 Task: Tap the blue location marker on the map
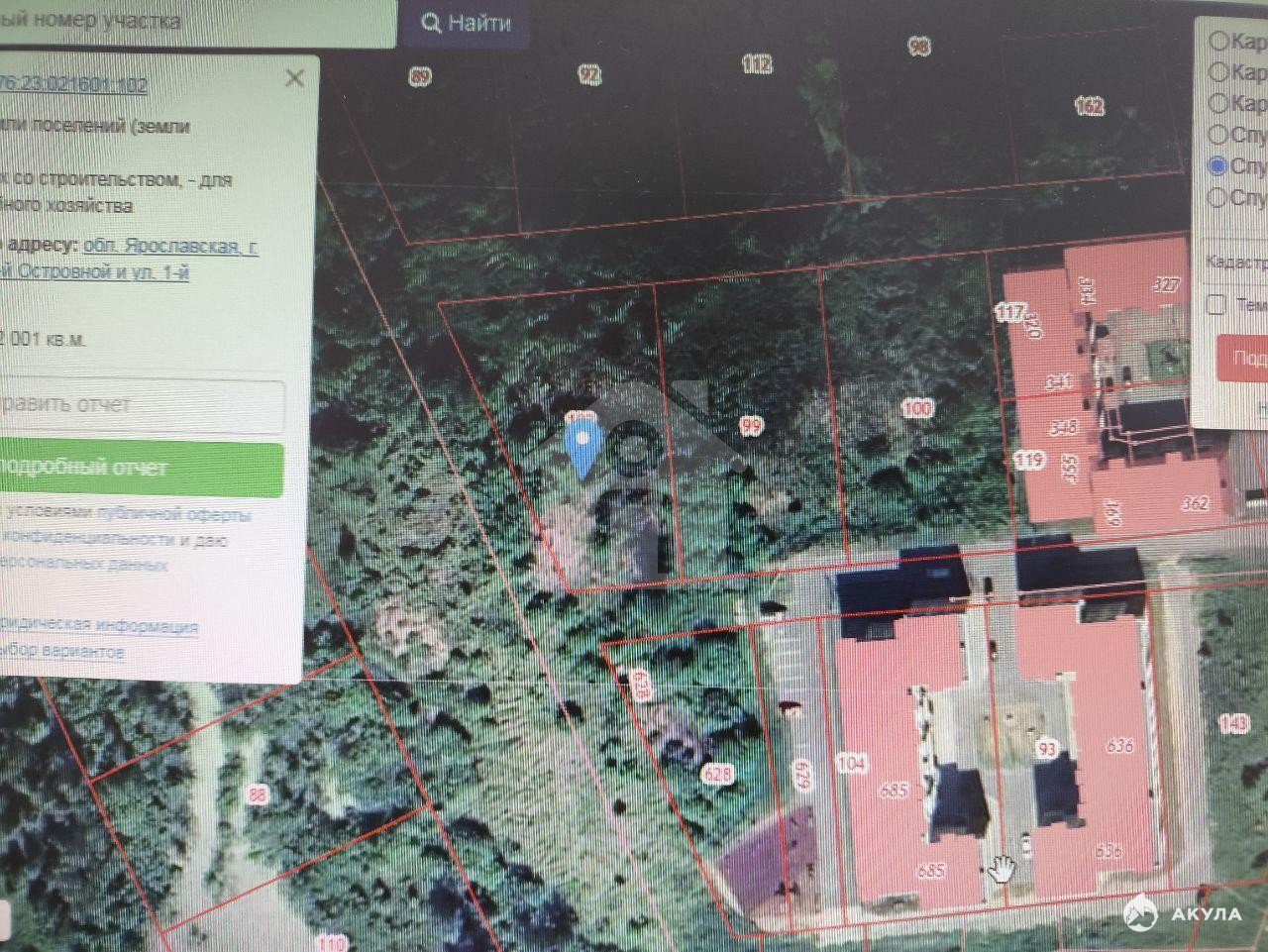582,447
